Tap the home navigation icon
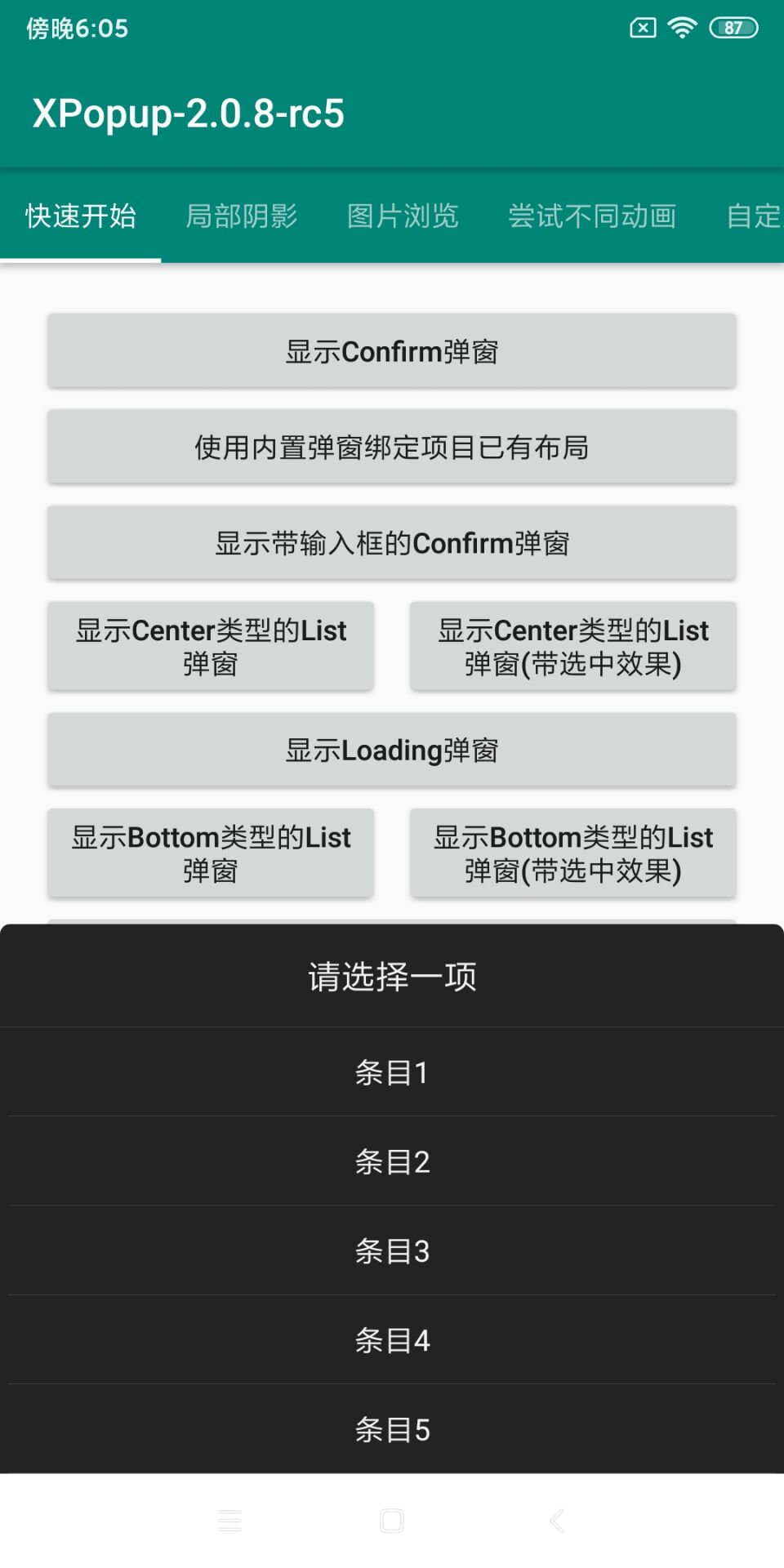 [392, 1520]
